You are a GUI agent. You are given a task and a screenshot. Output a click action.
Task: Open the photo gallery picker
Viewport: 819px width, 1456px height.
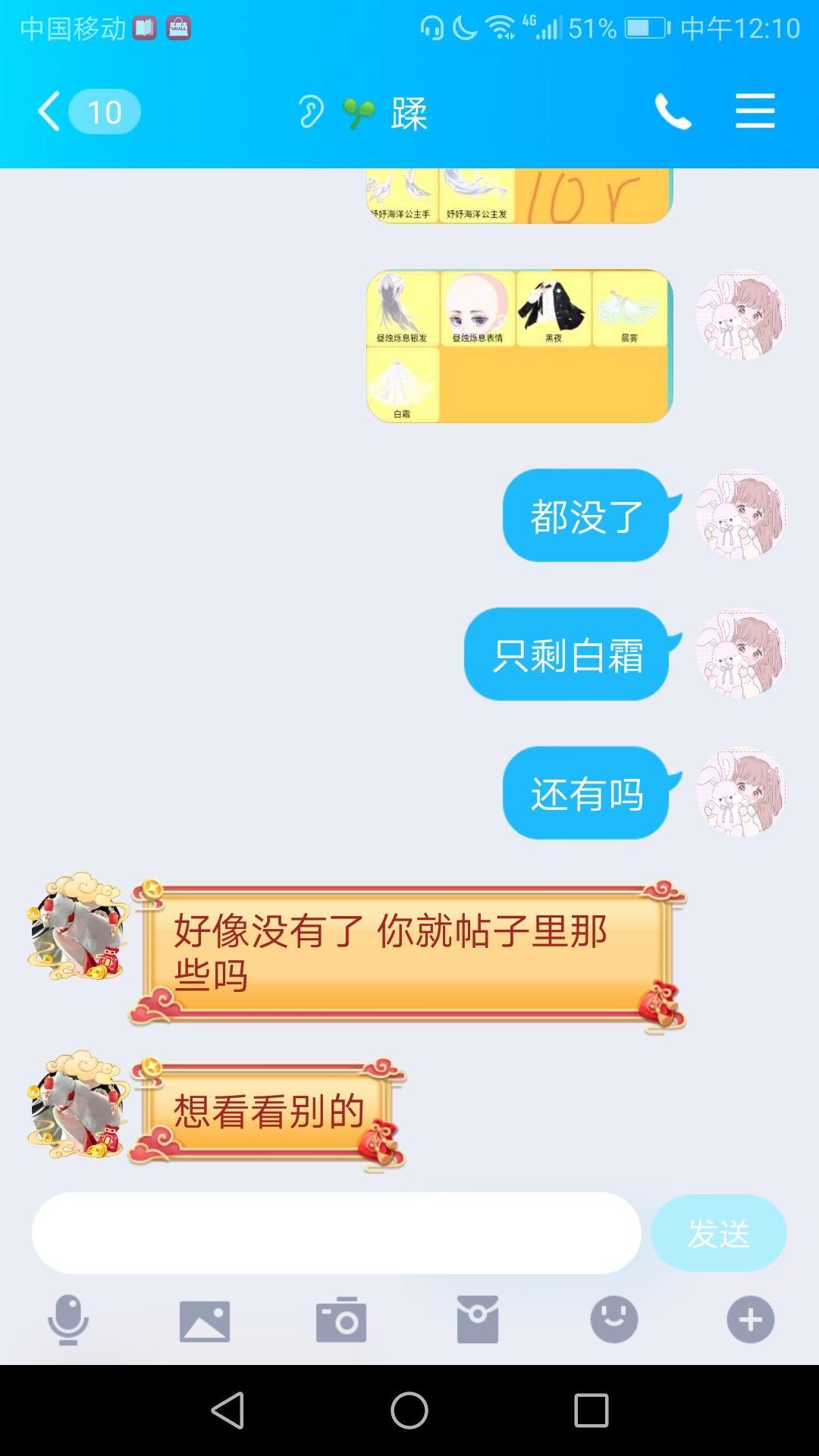click(205, 1320)
